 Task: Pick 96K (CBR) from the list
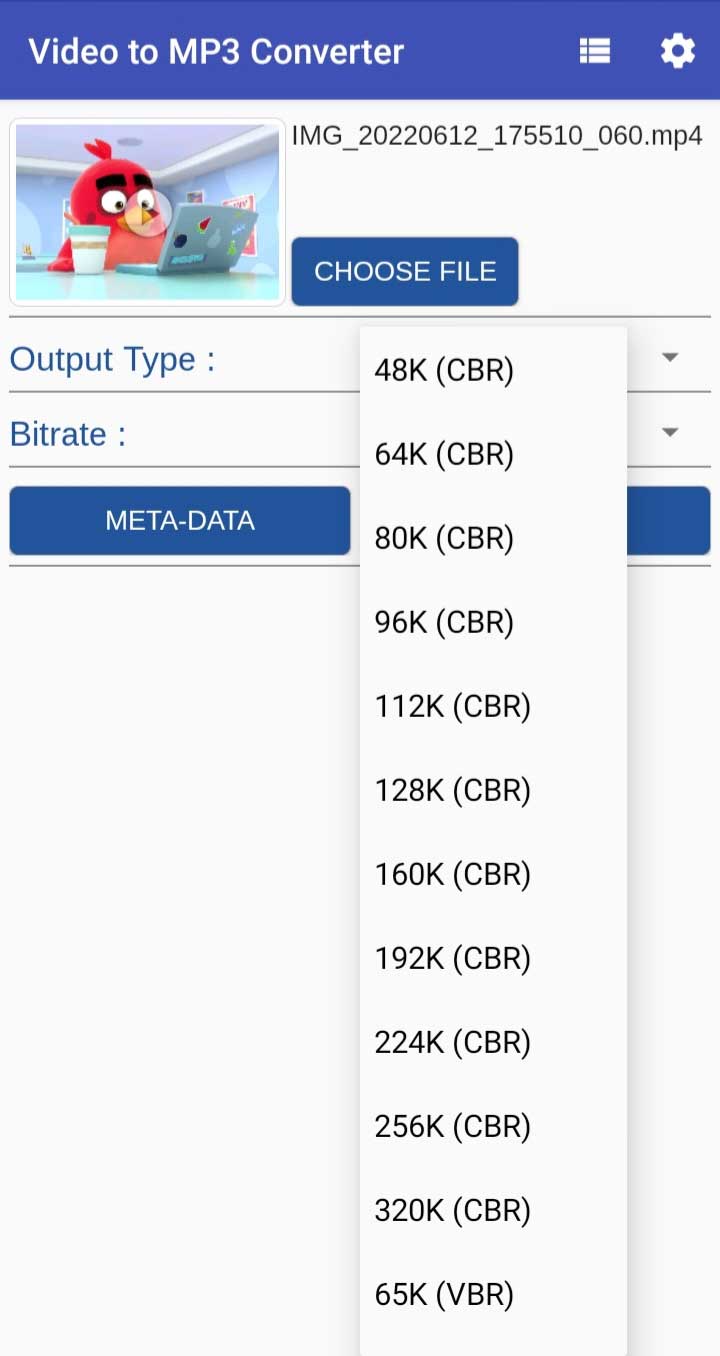coord(493,622)
